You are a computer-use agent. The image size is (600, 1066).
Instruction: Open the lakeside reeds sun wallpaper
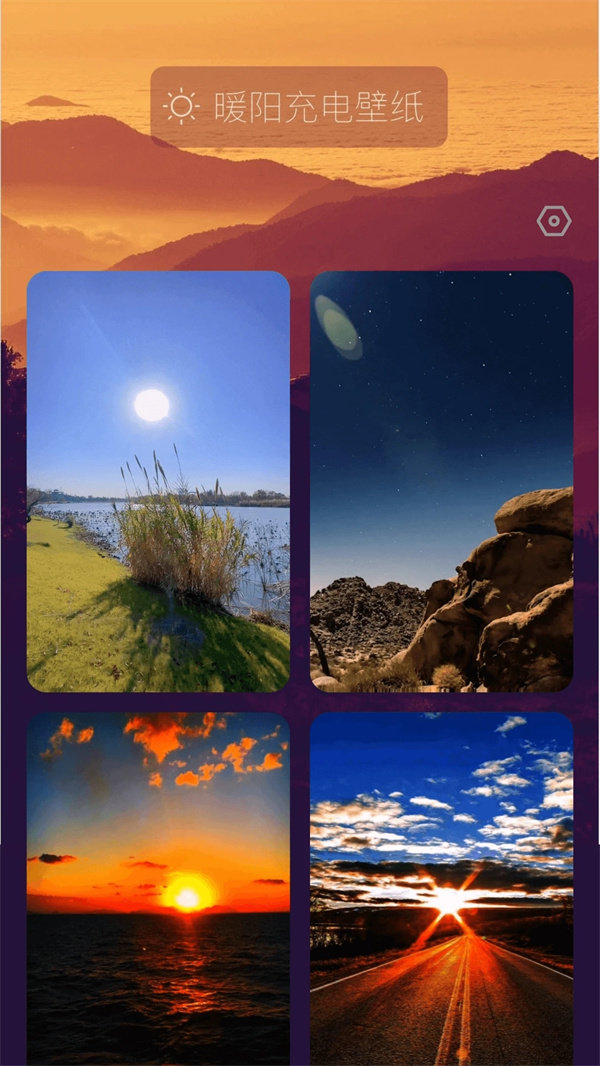click(158, 481)
